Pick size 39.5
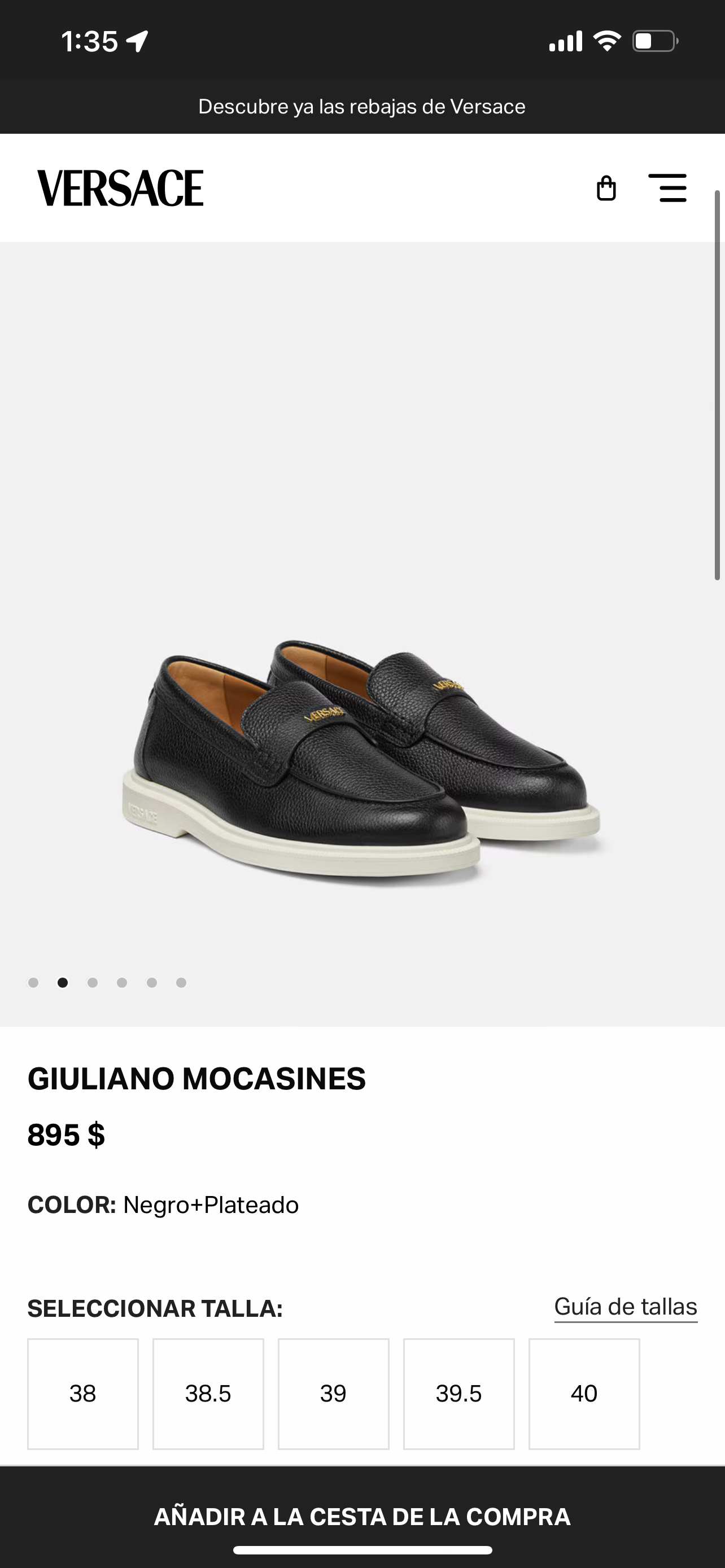Image resolution: width=725 pixels, height=1568 pixels. [x=459, y=1393]
